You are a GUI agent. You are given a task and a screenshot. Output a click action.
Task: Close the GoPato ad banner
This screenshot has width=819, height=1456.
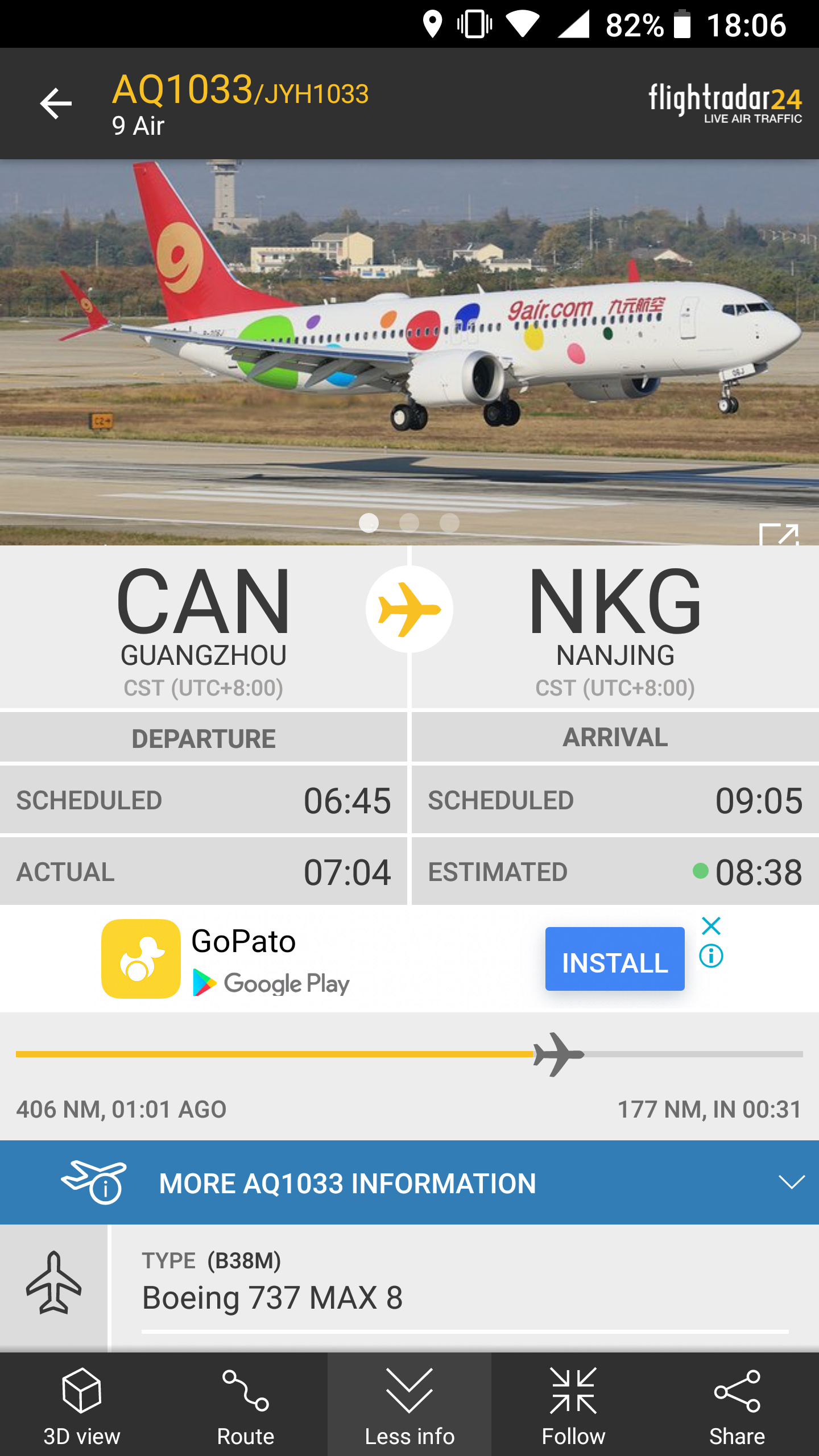tap(711, 926)
